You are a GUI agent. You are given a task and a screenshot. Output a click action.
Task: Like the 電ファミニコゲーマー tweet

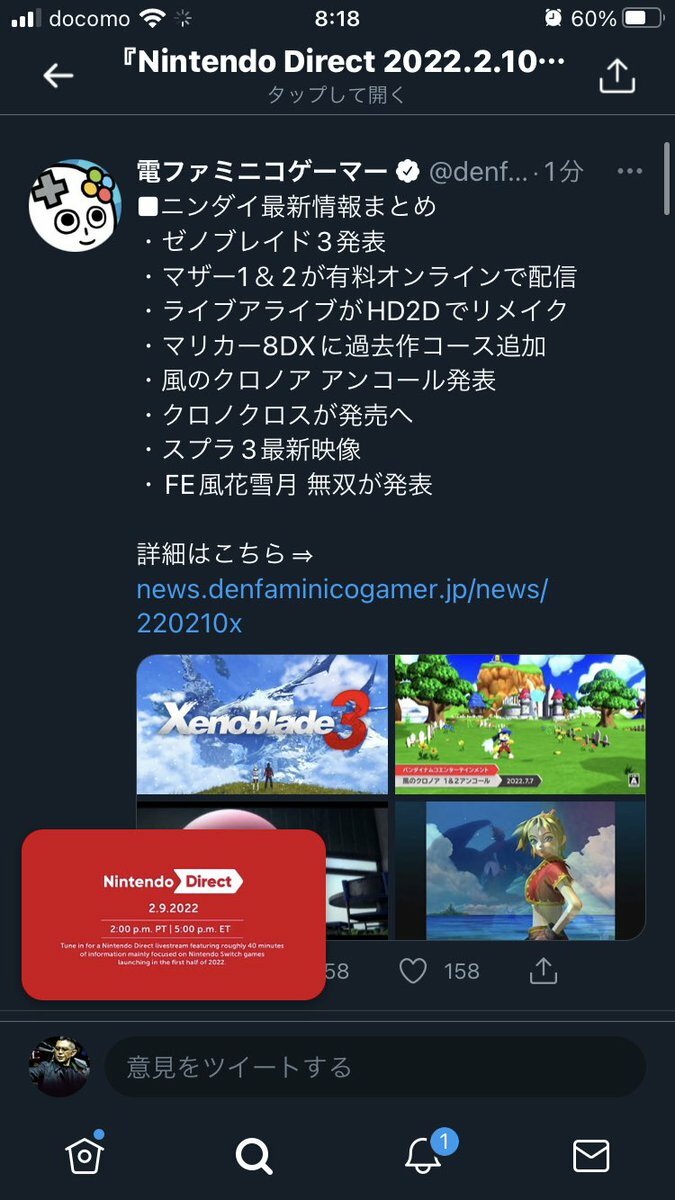413,970
